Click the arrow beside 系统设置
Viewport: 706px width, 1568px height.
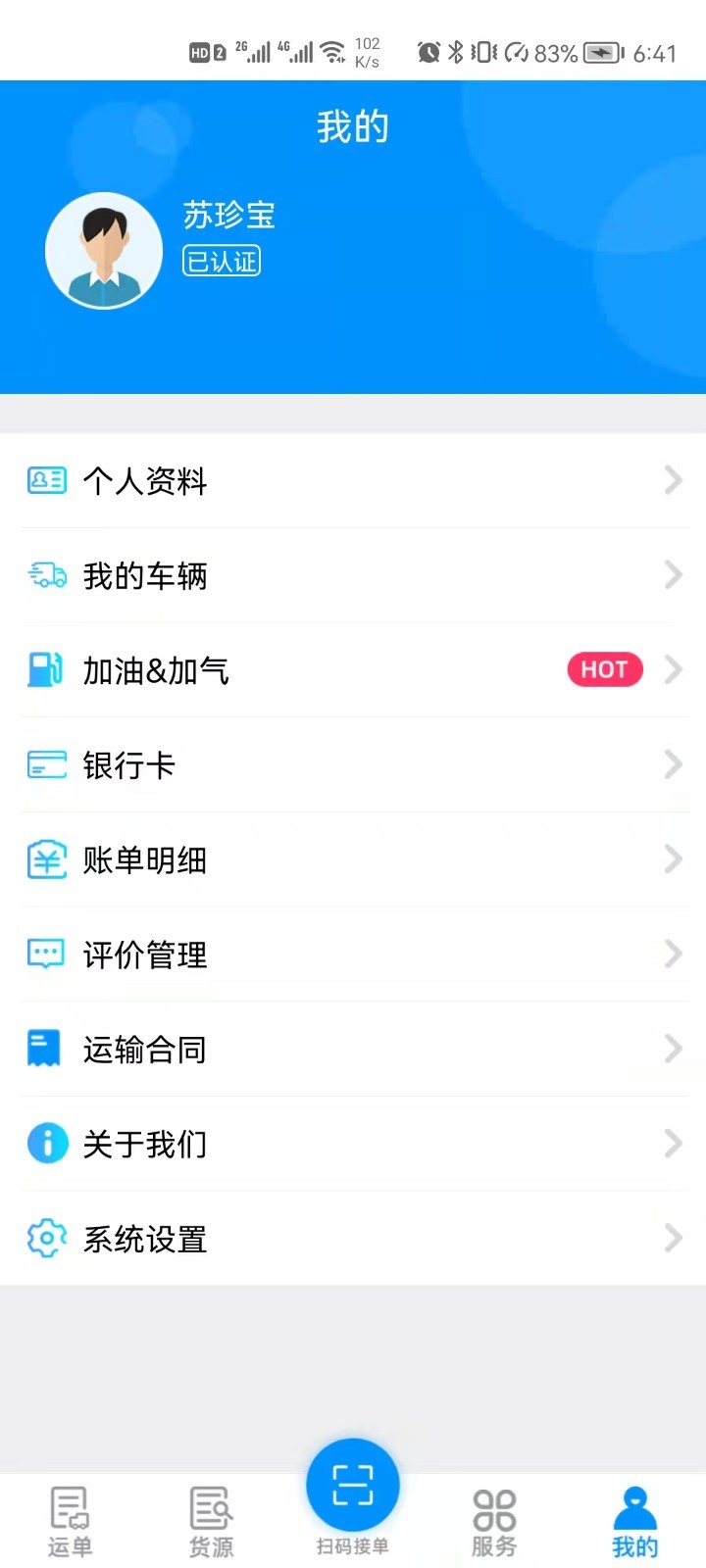tap(673, 1238)
